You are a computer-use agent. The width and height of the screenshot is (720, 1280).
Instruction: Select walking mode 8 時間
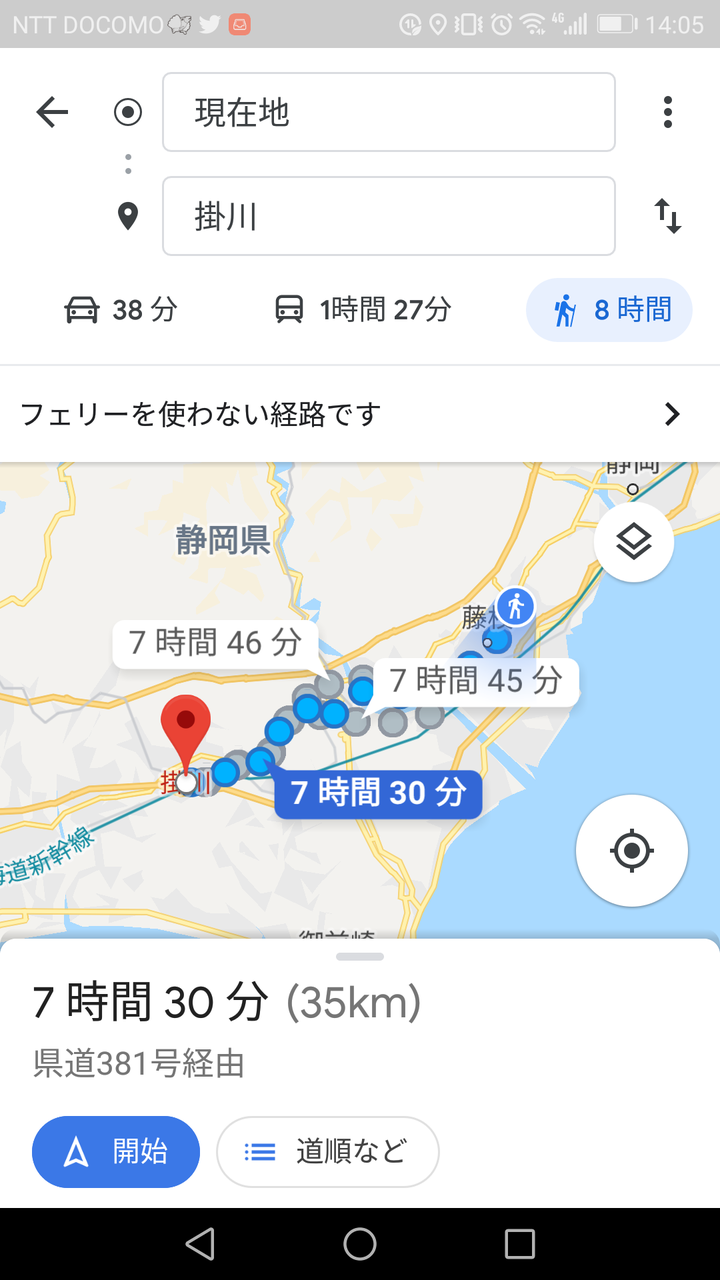pyautogui.click(x=609, y=310)
